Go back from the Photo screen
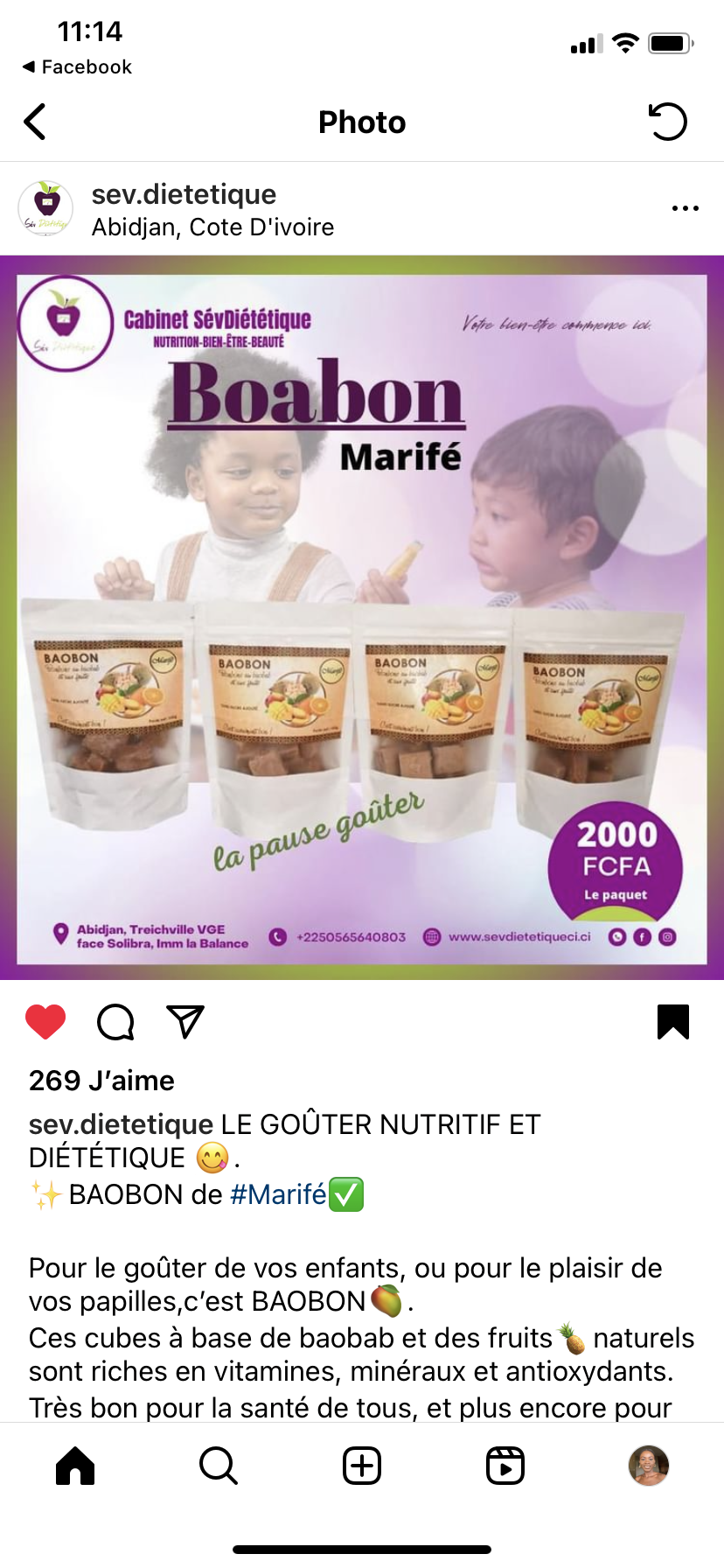The height and width of the screenshot is (1568, 724). point(35,122)
